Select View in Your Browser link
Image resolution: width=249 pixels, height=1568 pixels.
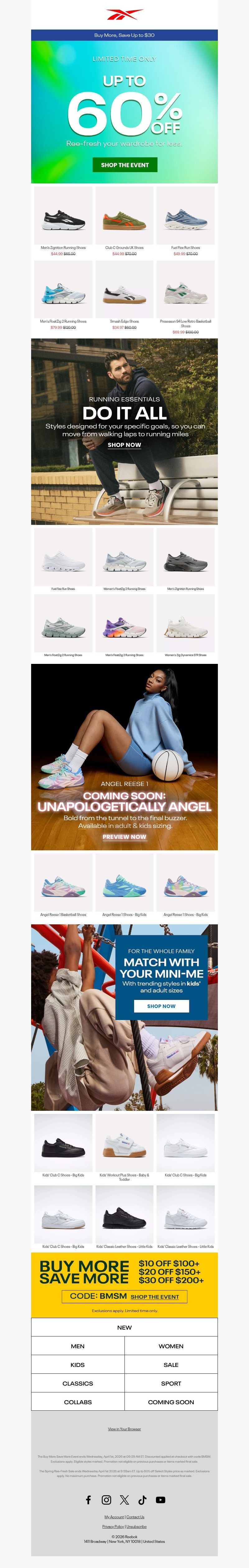tap(125, 1429)
